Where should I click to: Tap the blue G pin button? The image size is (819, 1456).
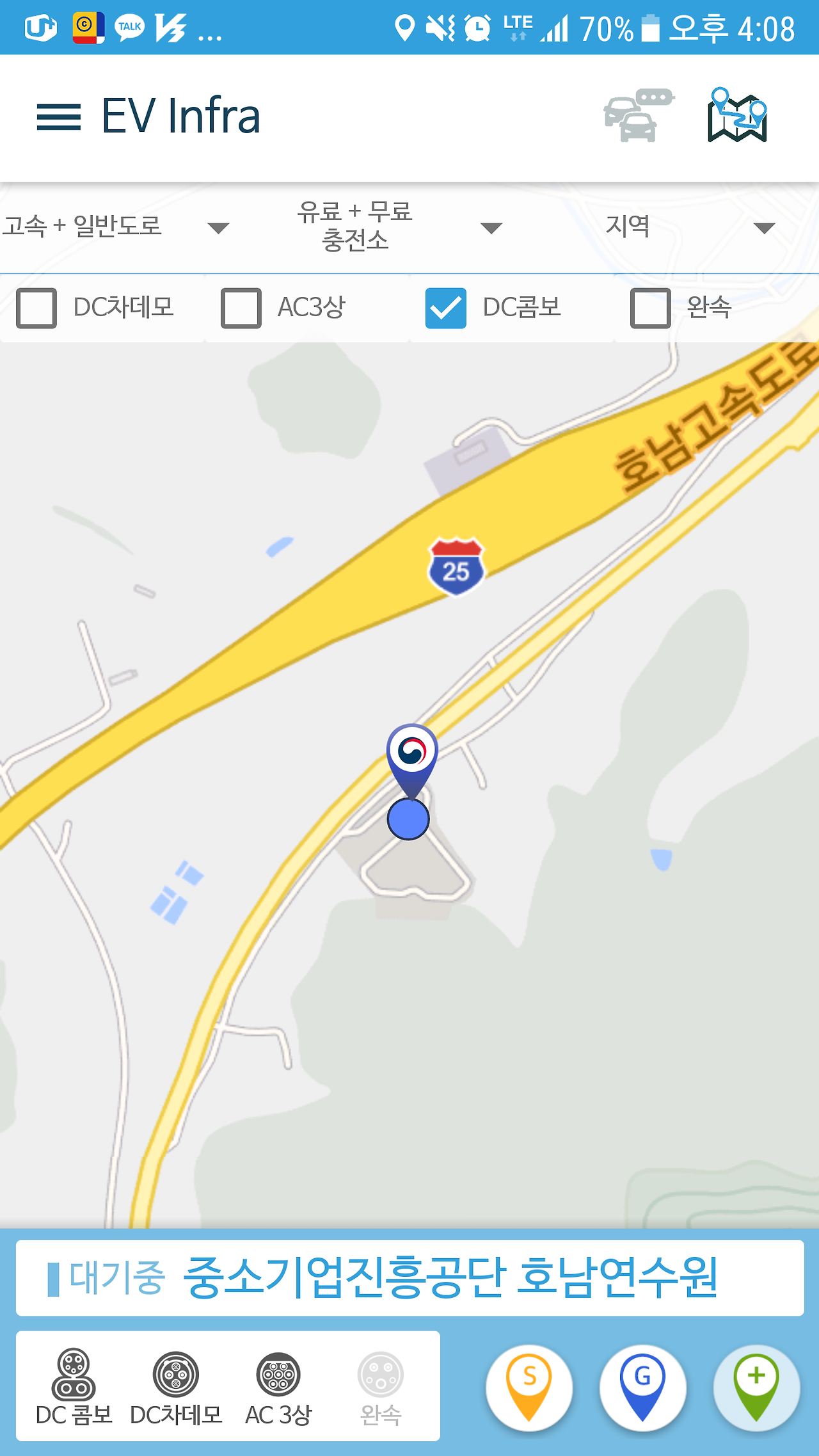click(x=643, y=1388)
